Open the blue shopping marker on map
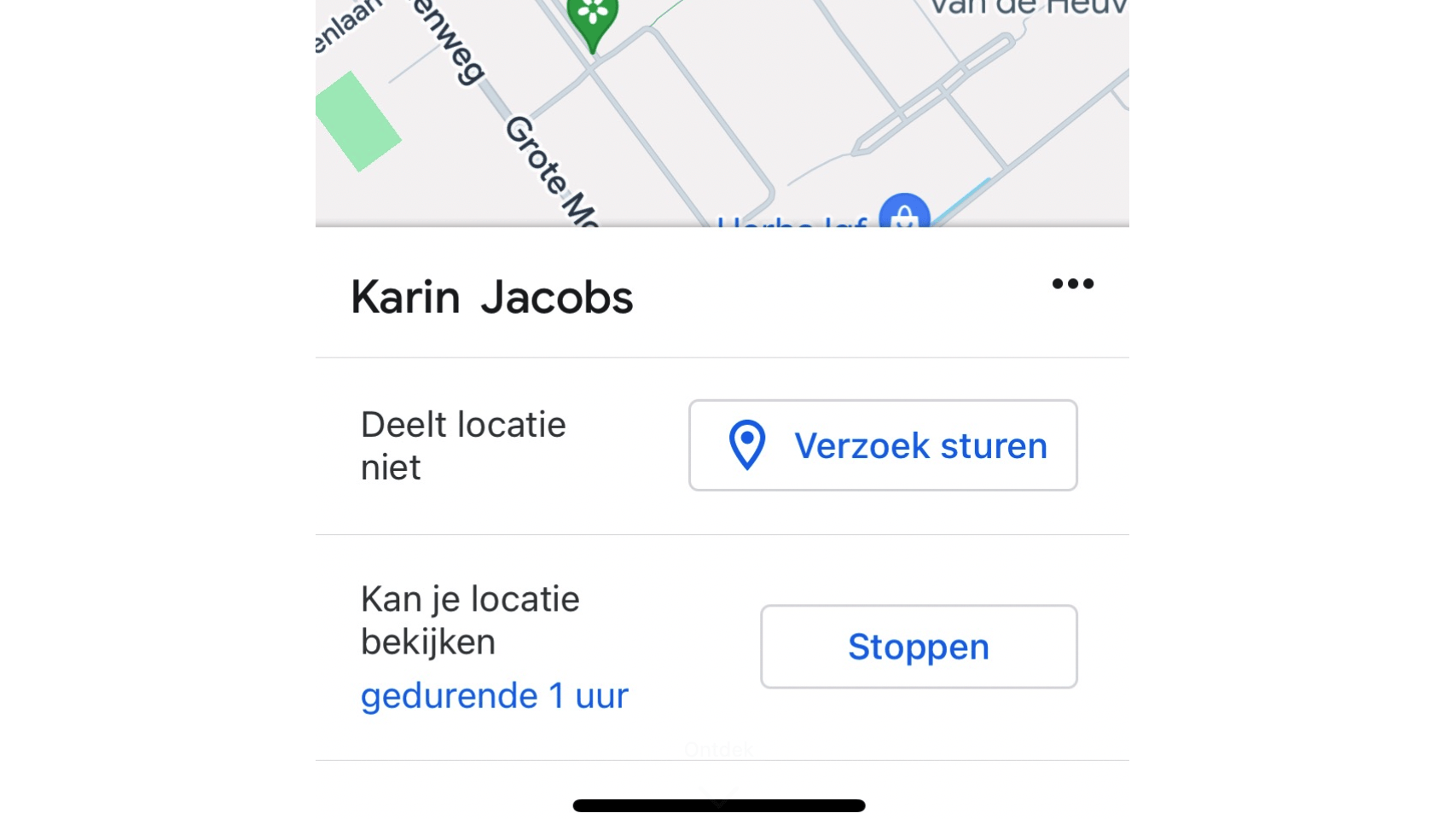Screen dimensions: 1456x819 (x=904, y=212)
